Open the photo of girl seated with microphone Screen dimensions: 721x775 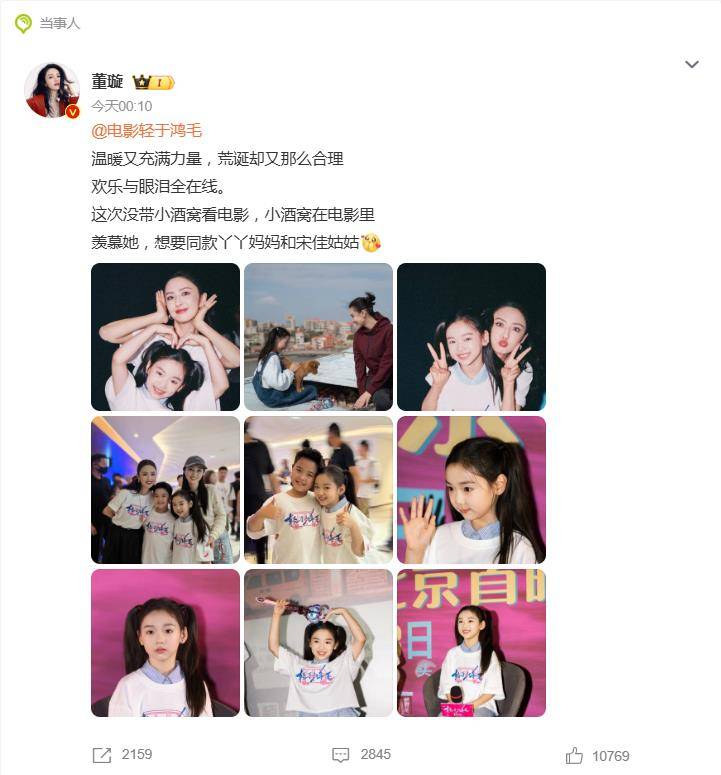[471, 643]
